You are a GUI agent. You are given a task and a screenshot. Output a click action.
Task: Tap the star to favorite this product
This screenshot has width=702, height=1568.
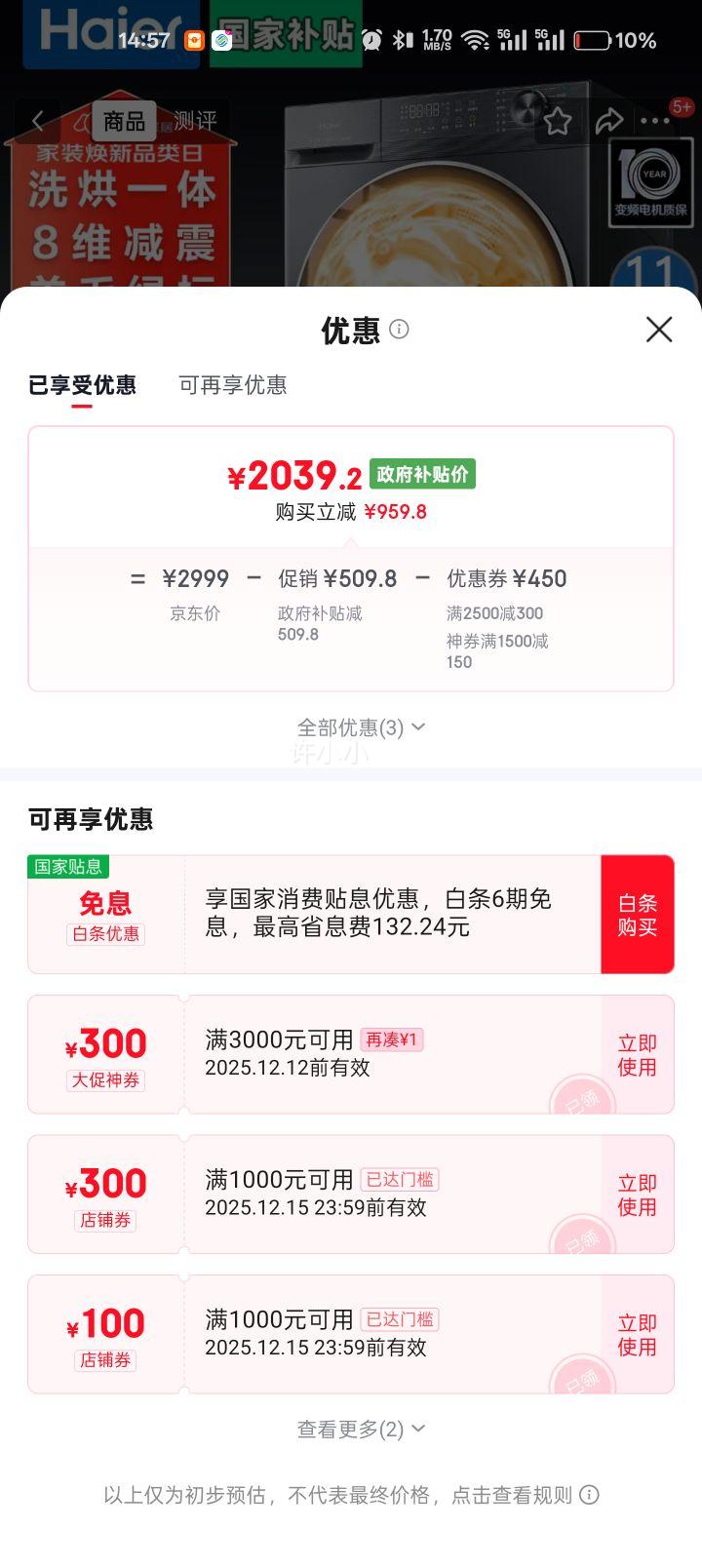557,121
